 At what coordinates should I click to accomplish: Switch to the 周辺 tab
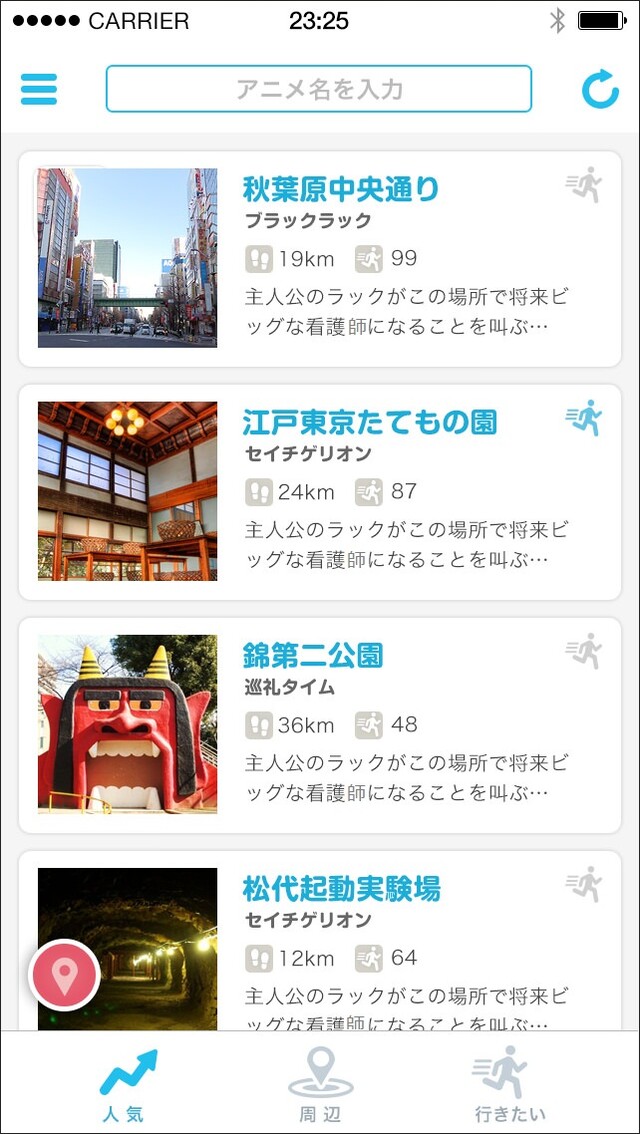pyautogui.click(x=320, y=1083)
